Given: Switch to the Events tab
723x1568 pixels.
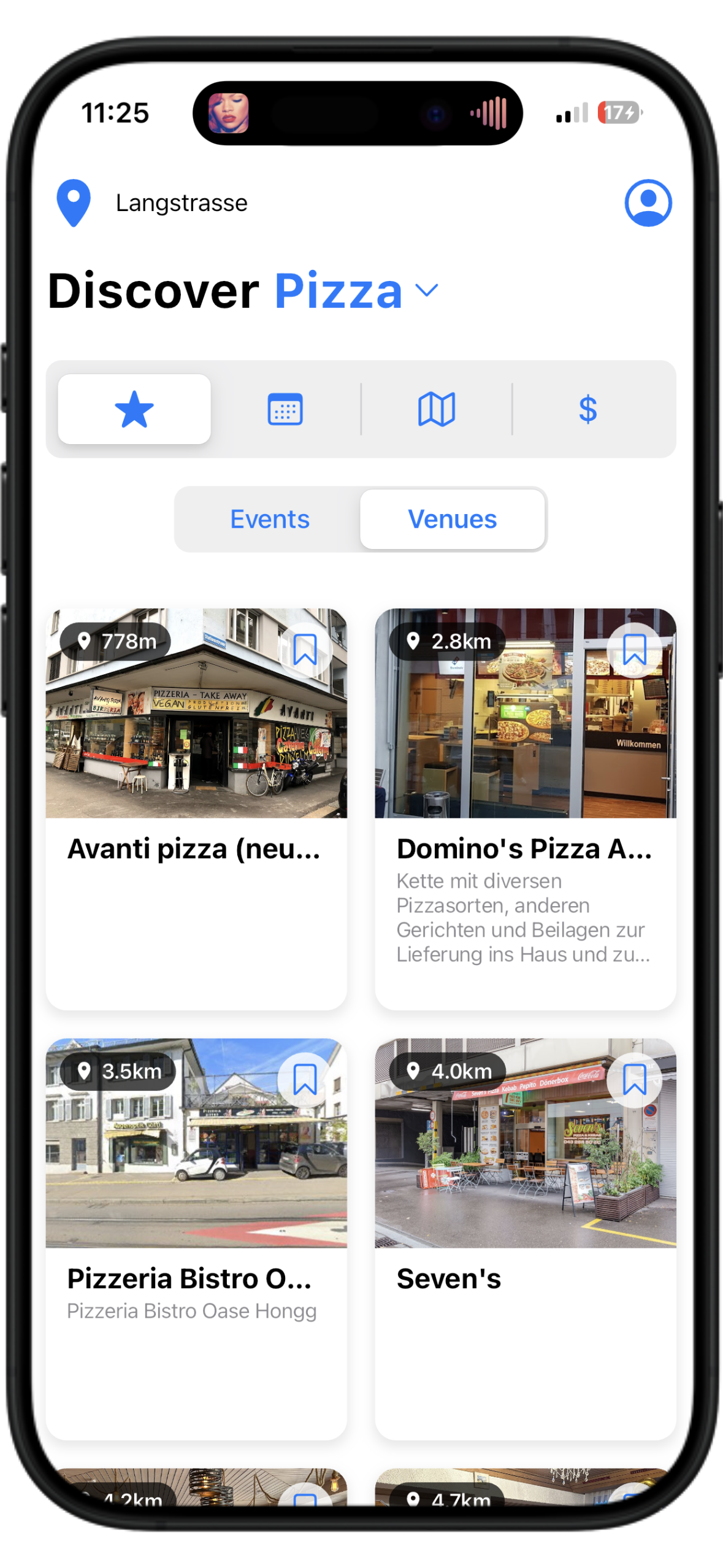Looking at the screenshot, I should [269, 519].
